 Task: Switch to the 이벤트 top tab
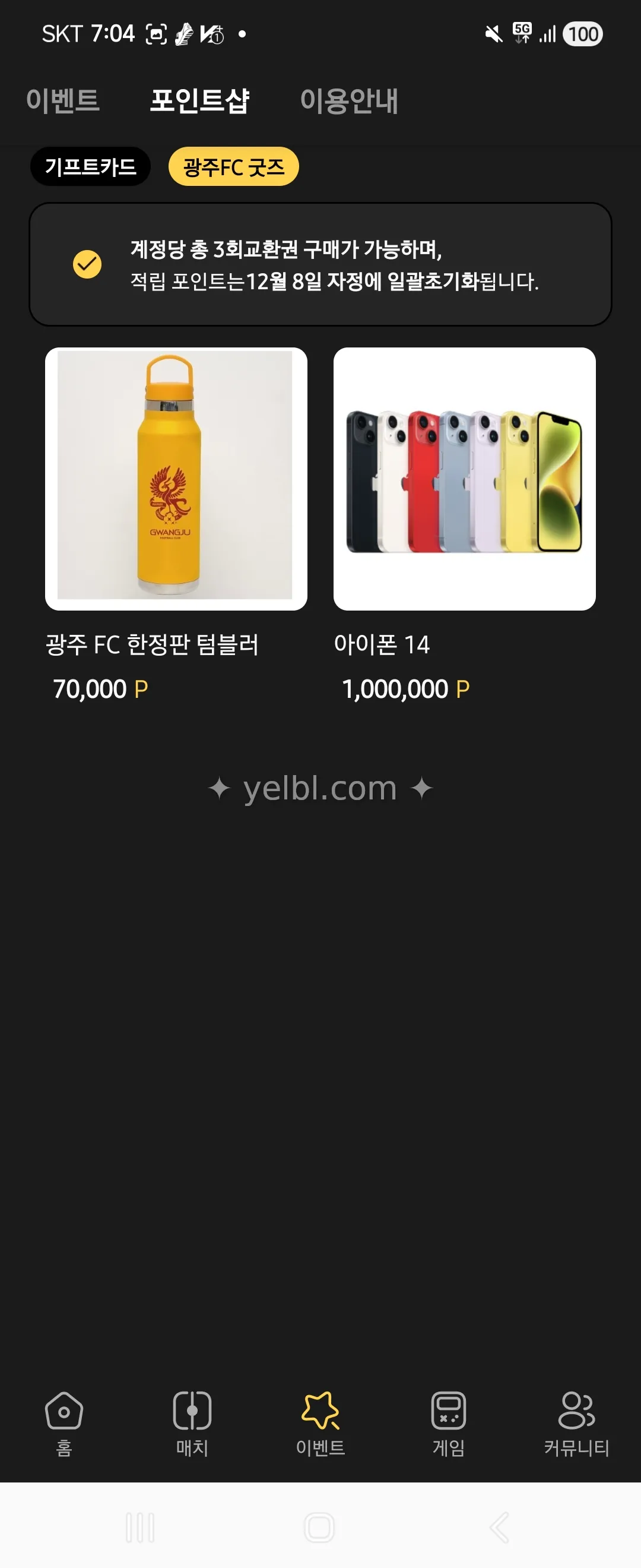63,100
